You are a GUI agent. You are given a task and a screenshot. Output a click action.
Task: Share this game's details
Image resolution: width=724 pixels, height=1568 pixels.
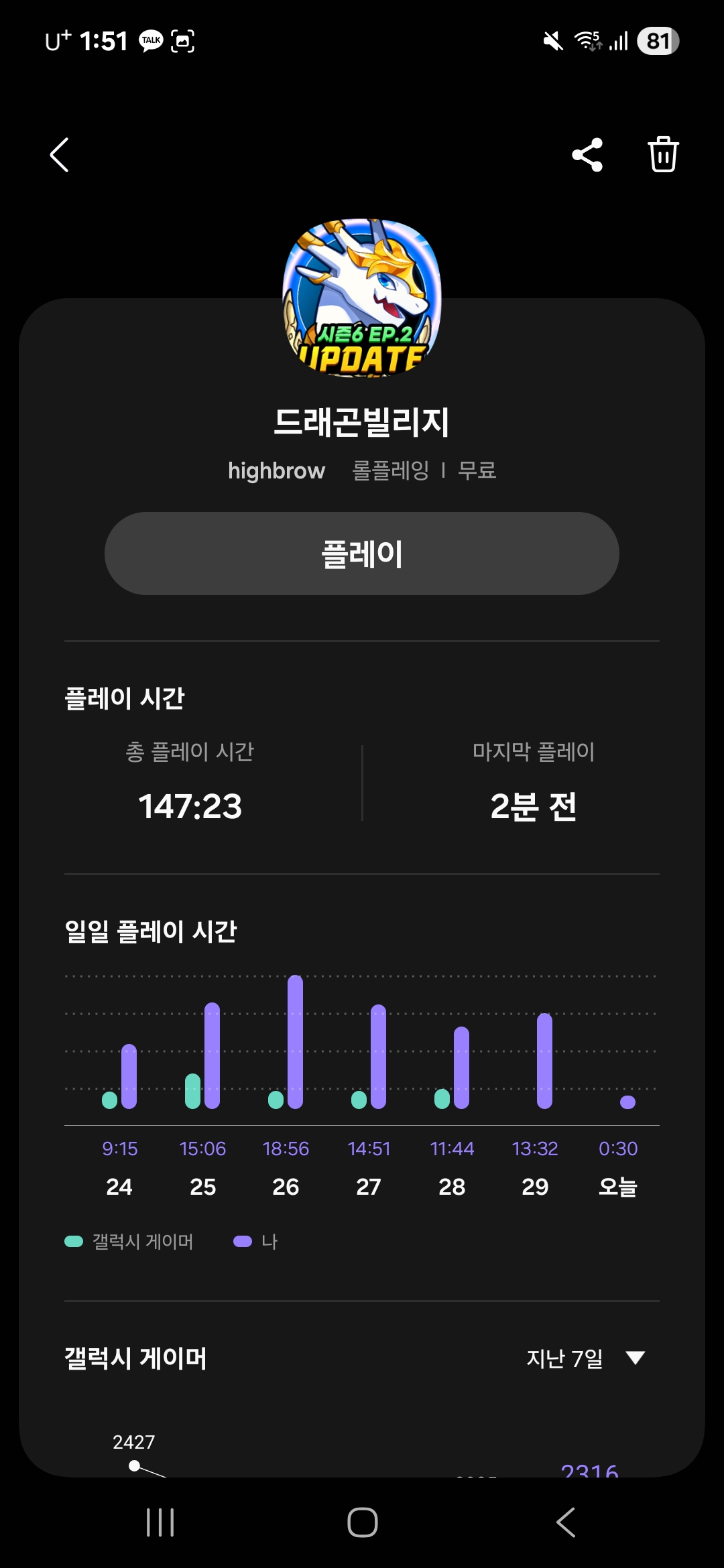click(587, 155)
